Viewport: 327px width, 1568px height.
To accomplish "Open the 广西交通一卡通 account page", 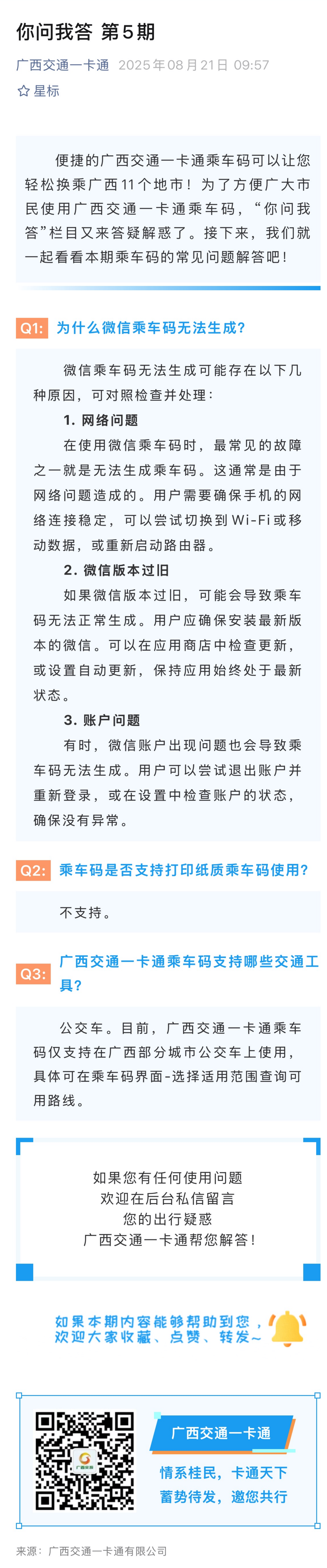I will point(63,65).
